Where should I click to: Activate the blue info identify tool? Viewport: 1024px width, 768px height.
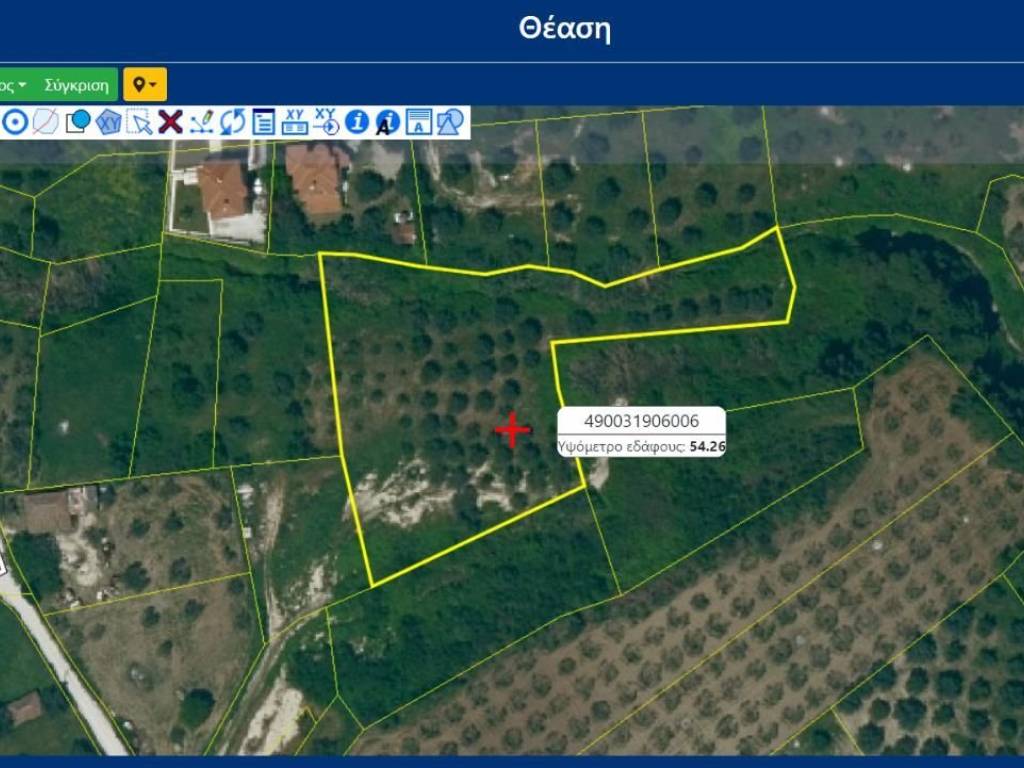coord(357,122)
